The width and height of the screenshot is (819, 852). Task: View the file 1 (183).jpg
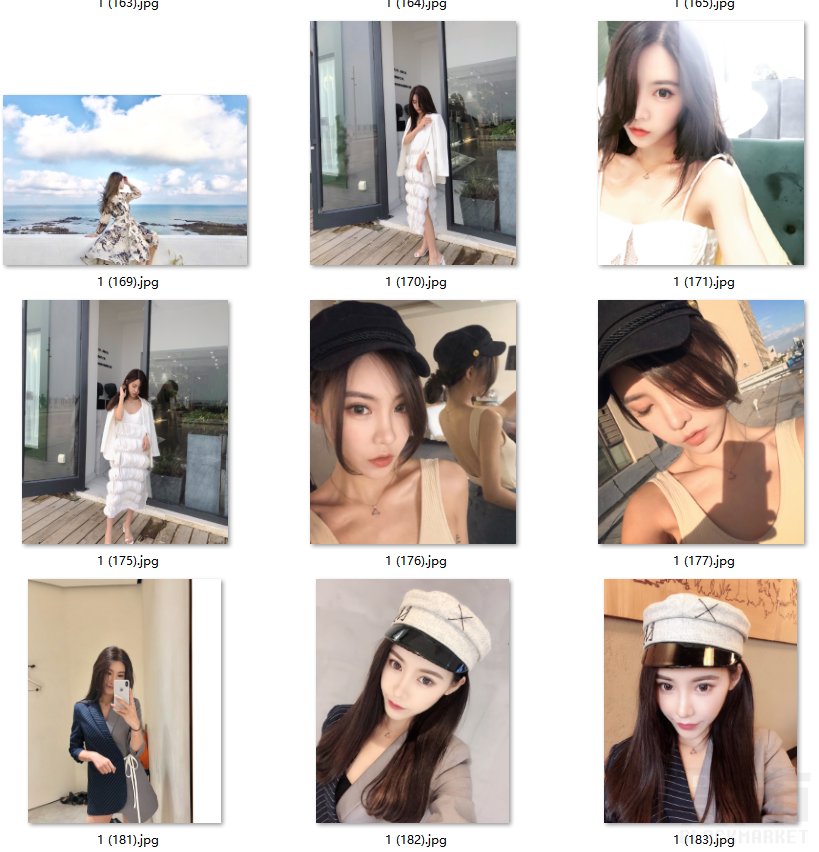coord(701,701)
